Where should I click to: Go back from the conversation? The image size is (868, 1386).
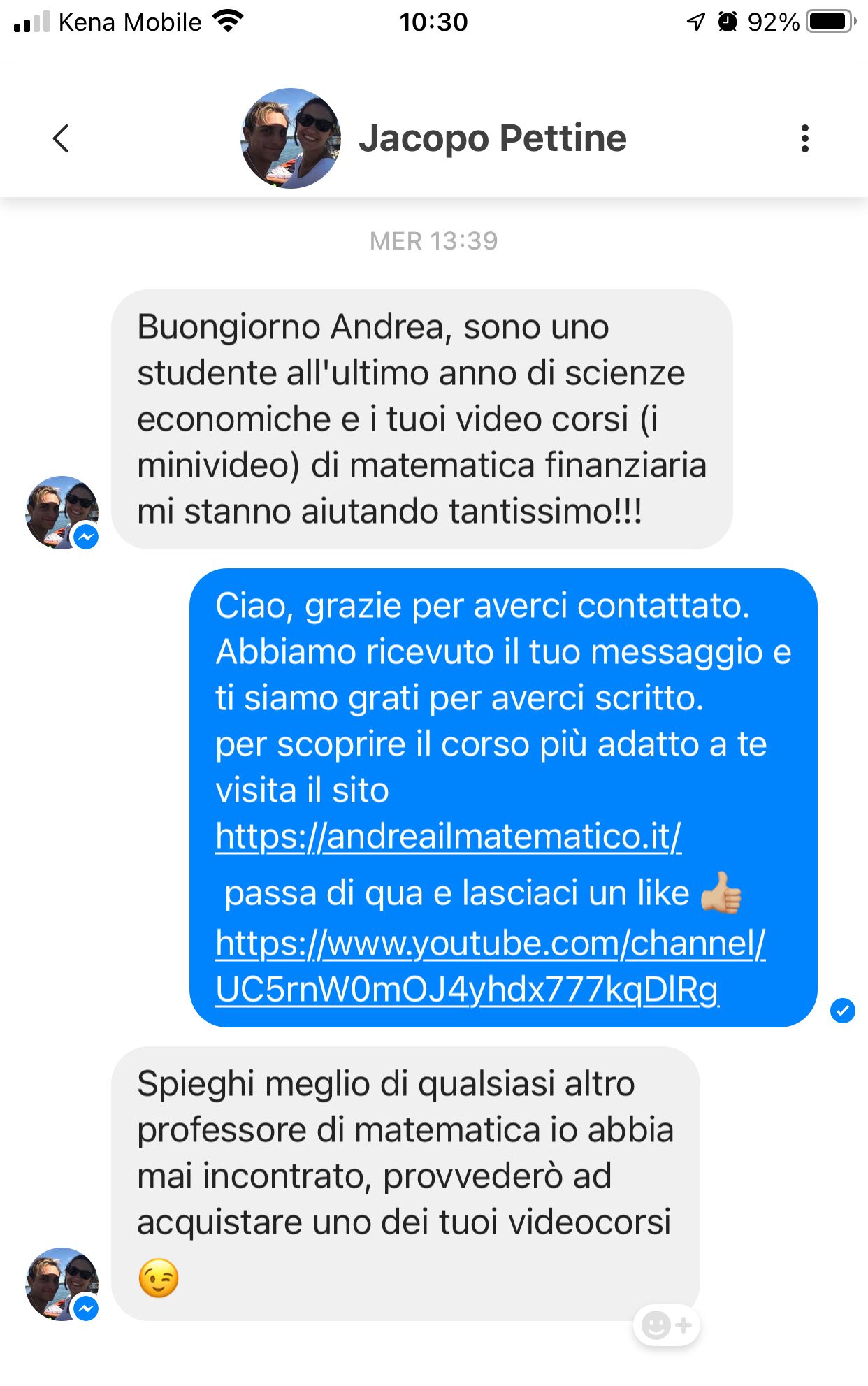[62, 138]
